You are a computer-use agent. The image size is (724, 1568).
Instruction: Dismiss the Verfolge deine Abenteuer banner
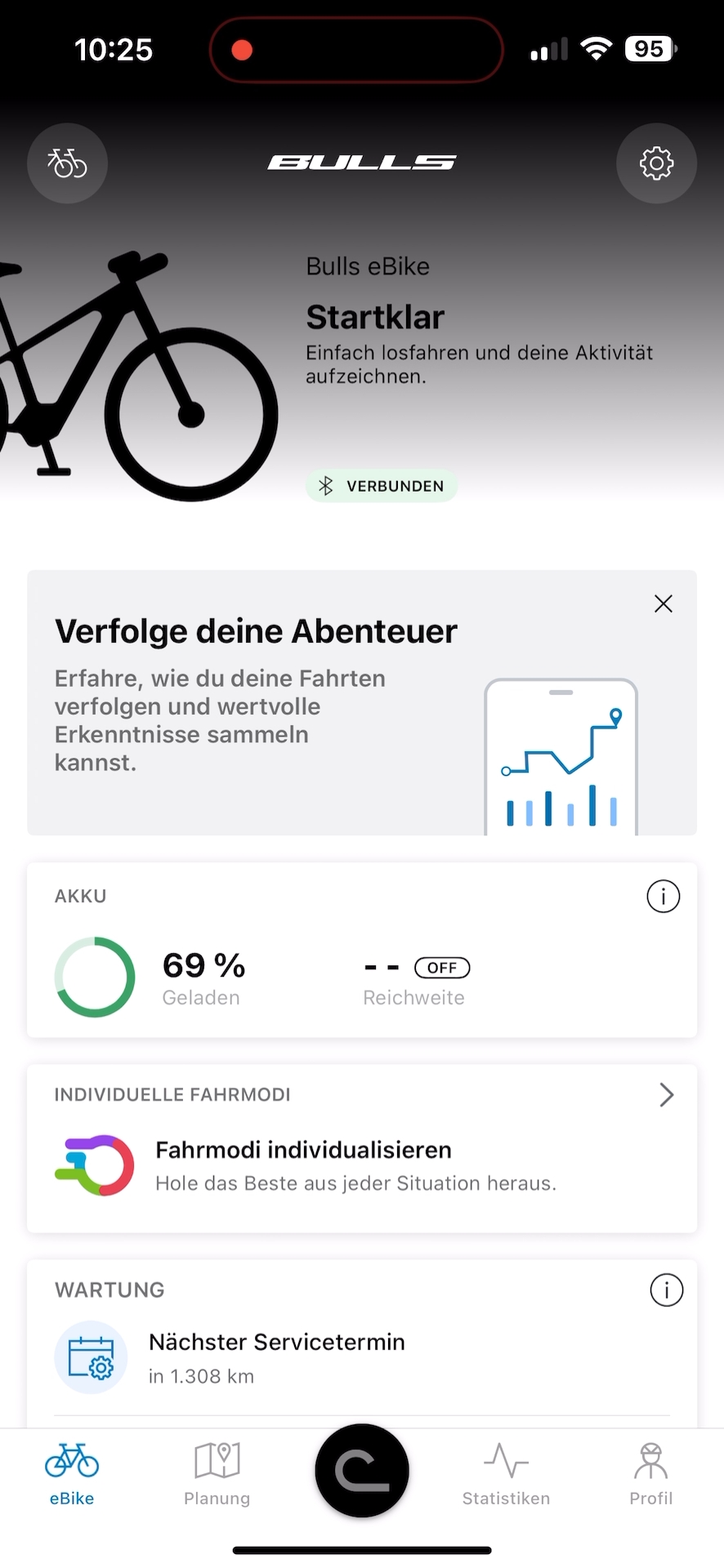pos(664,604)
